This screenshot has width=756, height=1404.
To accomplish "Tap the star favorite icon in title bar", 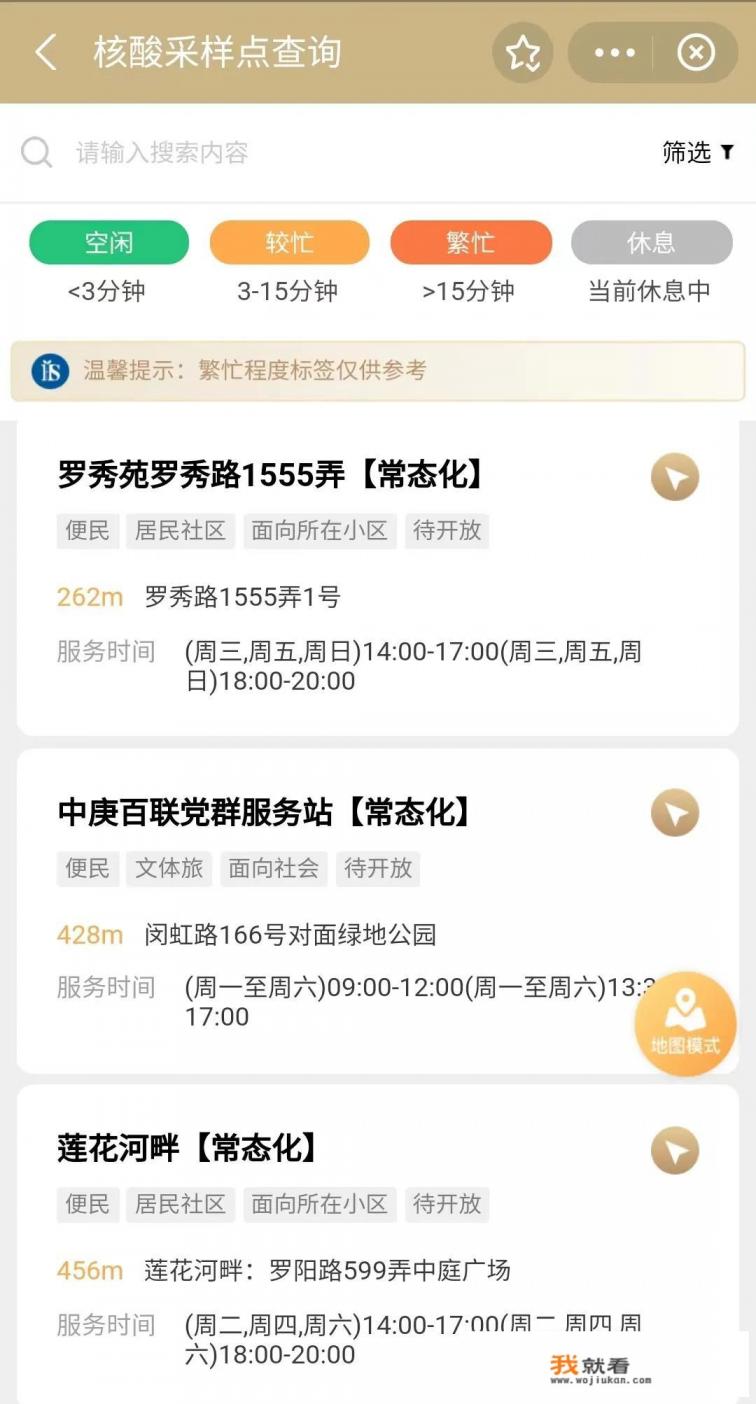I will [x=522, y=52].
